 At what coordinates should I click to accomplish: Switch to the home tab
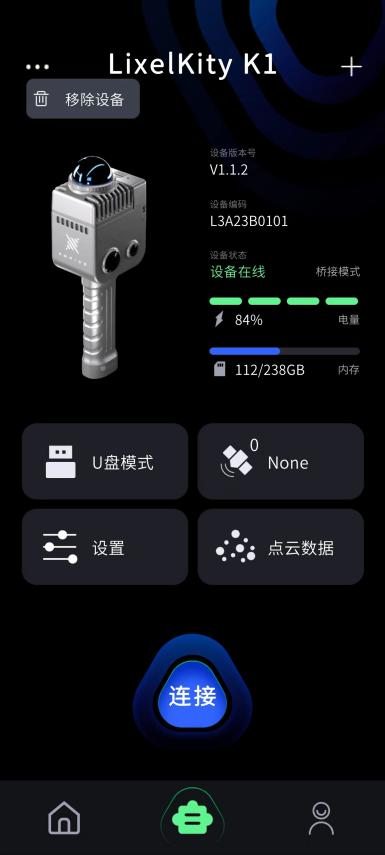(x=64, y=817)
